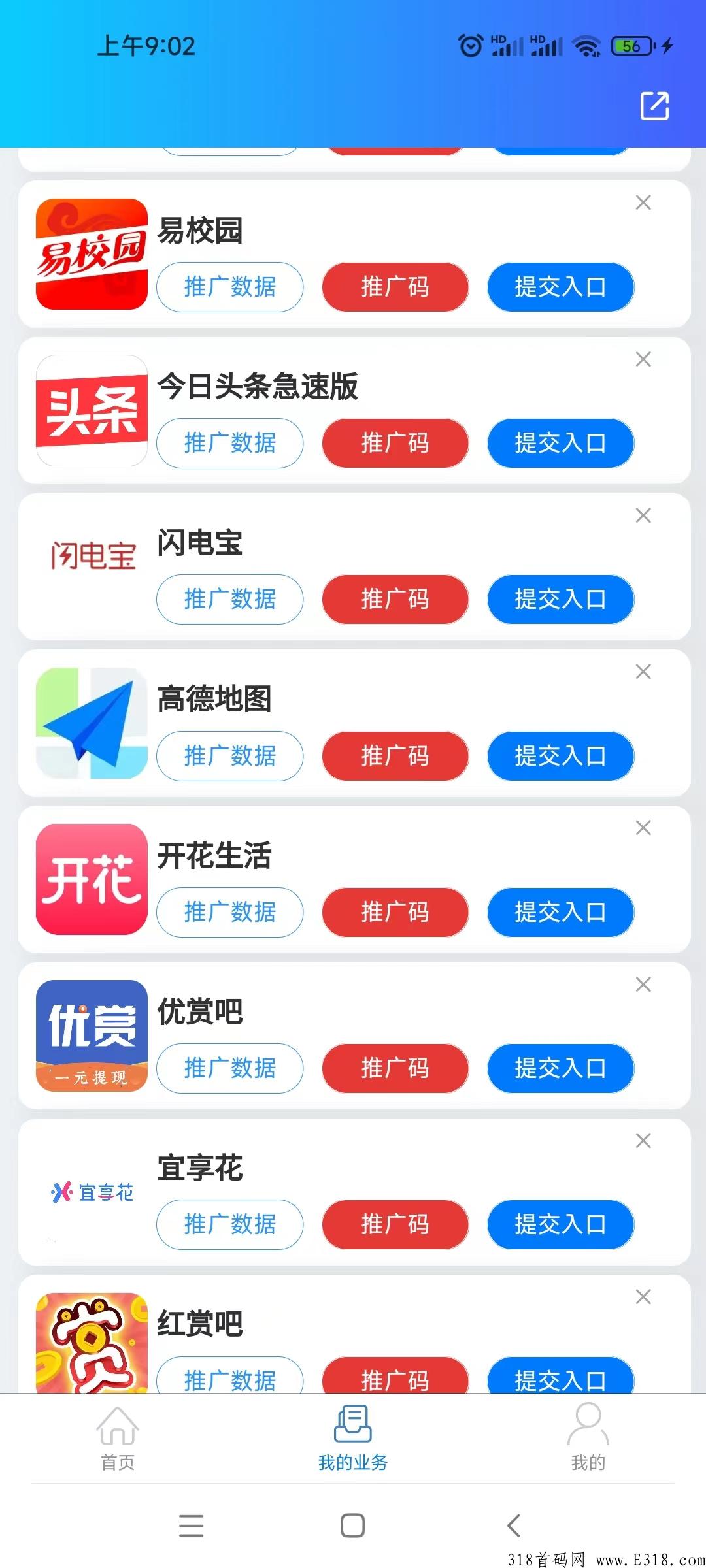Open 提交入口 for 开花生活
The width and height of the screenshot is (706, 1568).
[x=561, y=912]
